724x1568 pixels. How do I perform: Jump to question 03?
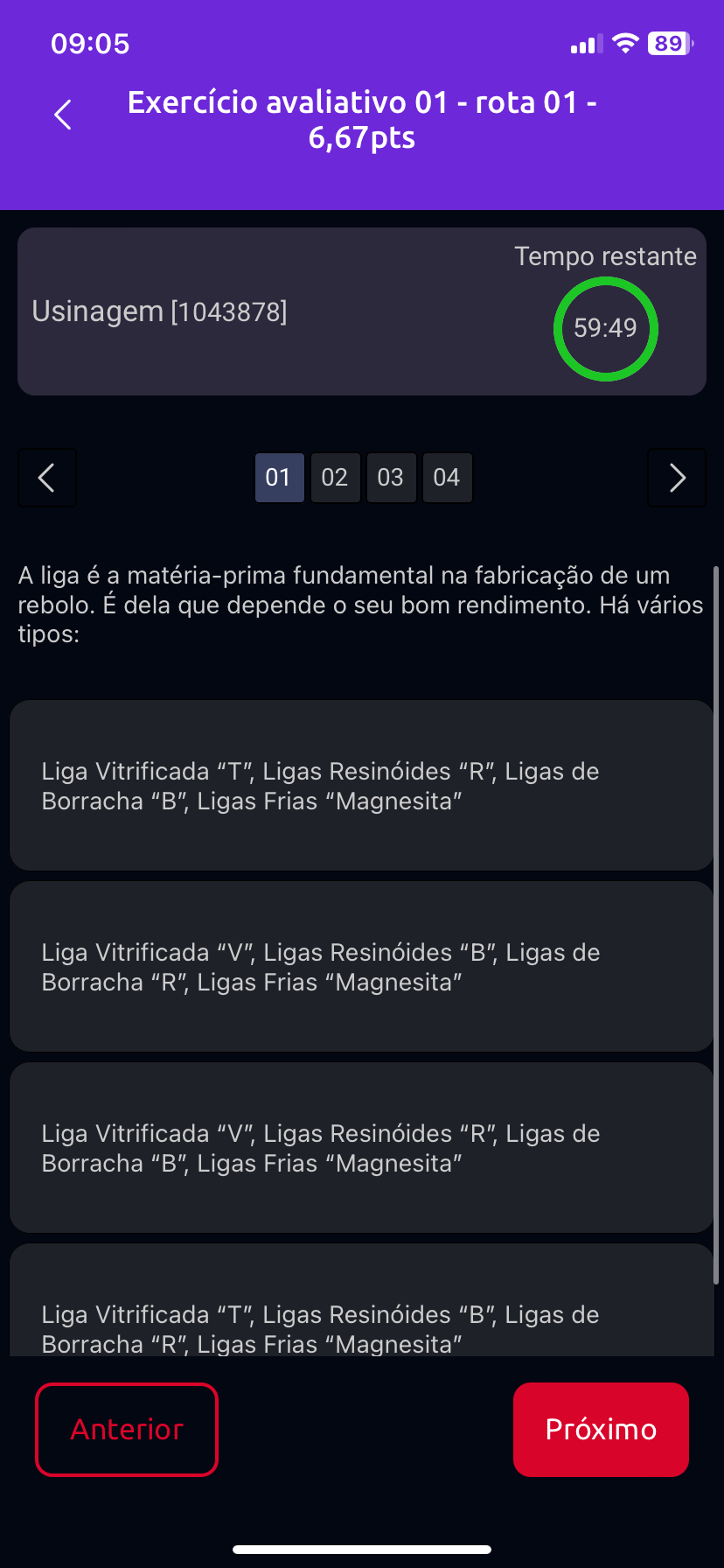click(x=391, y=478)
